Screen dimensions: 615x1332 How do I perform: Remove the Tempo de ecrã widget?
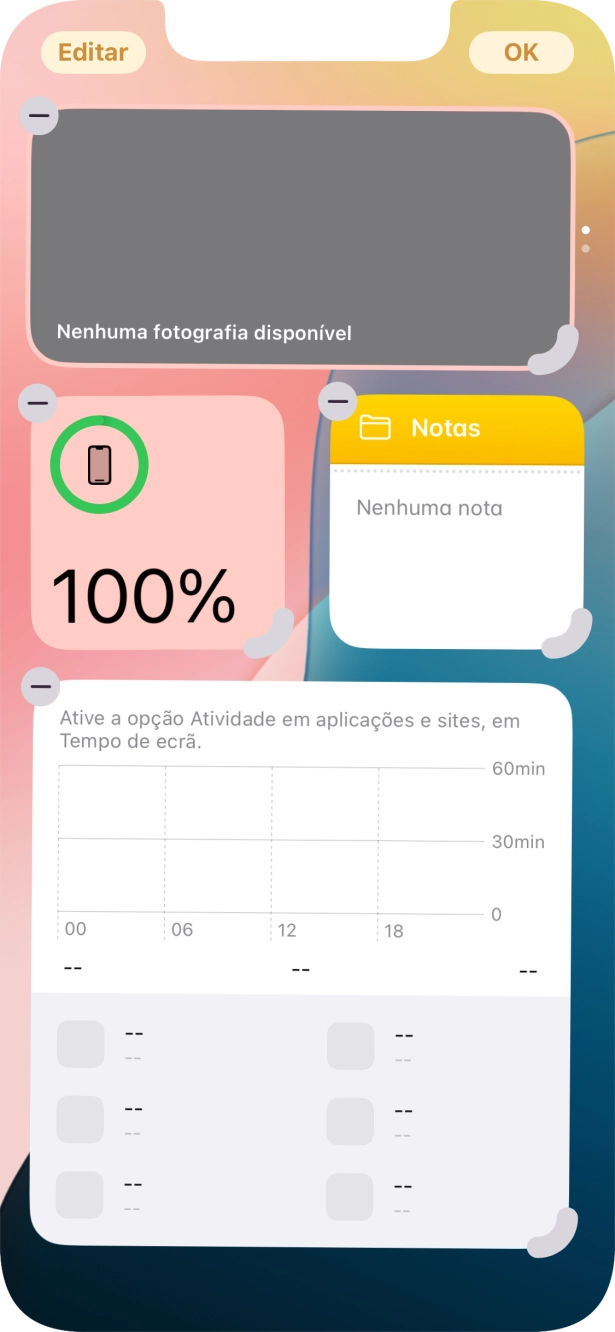click(x=40, y=687)
